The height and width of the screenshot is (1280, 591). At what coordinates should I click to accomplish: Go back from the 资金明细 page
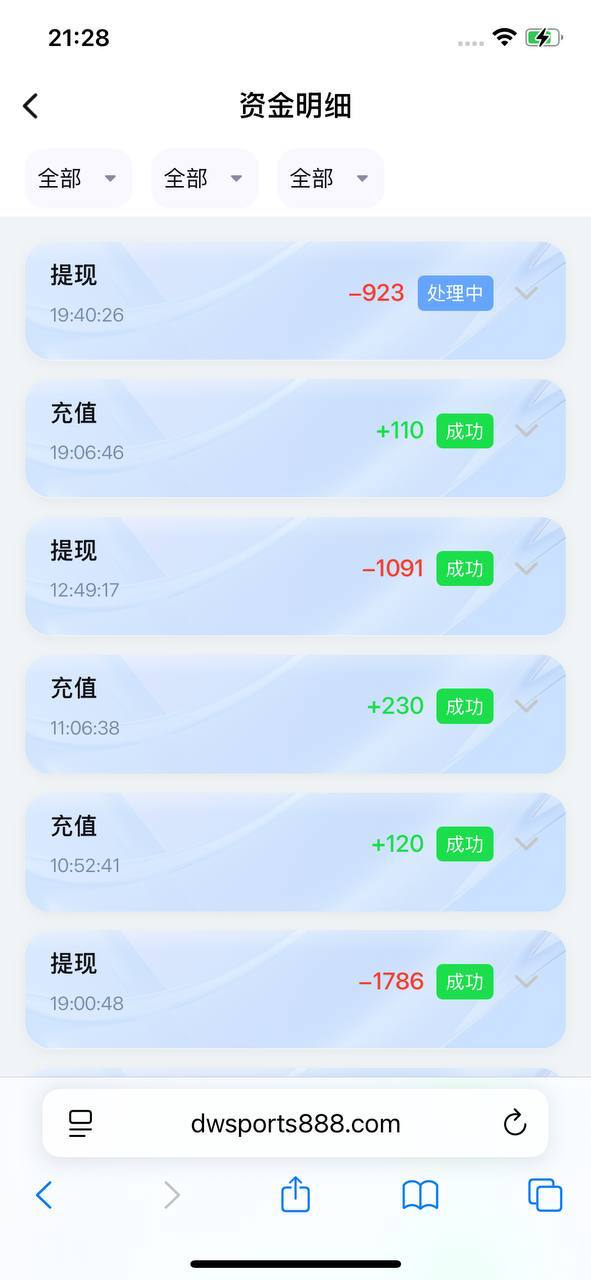tap(31, 105)
